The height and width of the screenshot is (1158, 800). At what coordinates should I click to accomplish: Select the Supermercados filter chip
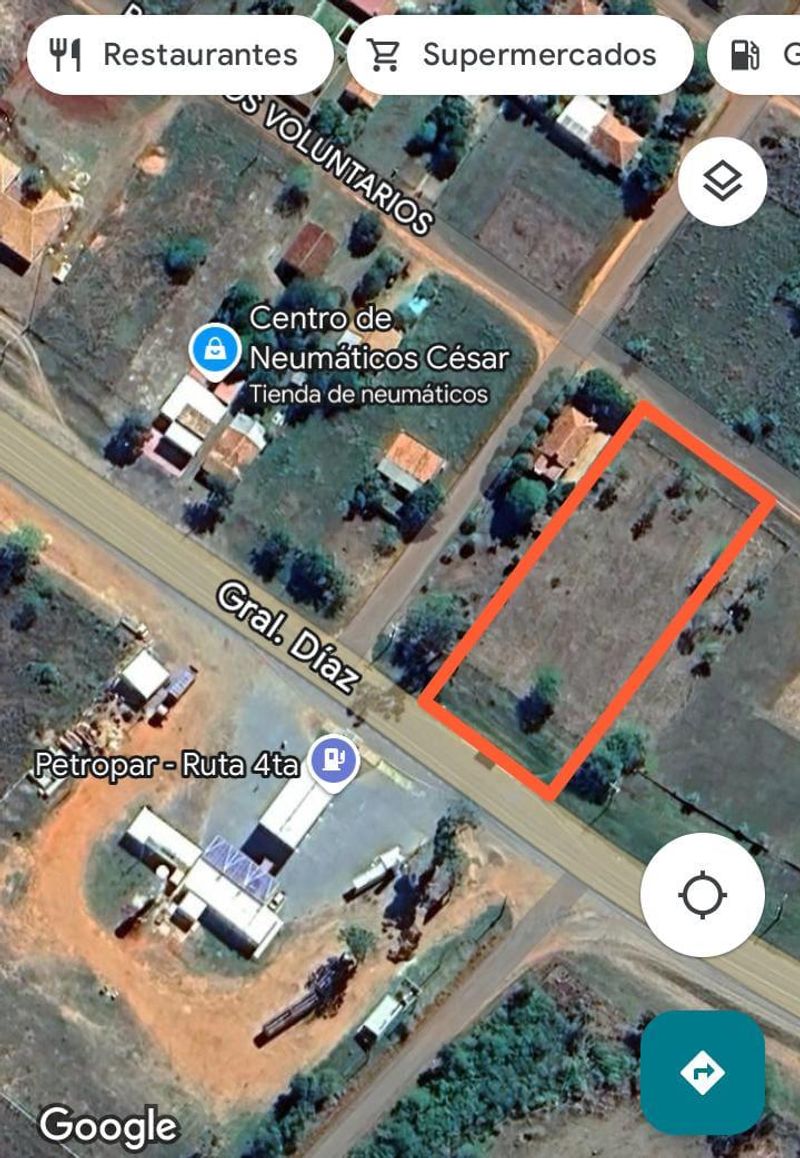520,54
